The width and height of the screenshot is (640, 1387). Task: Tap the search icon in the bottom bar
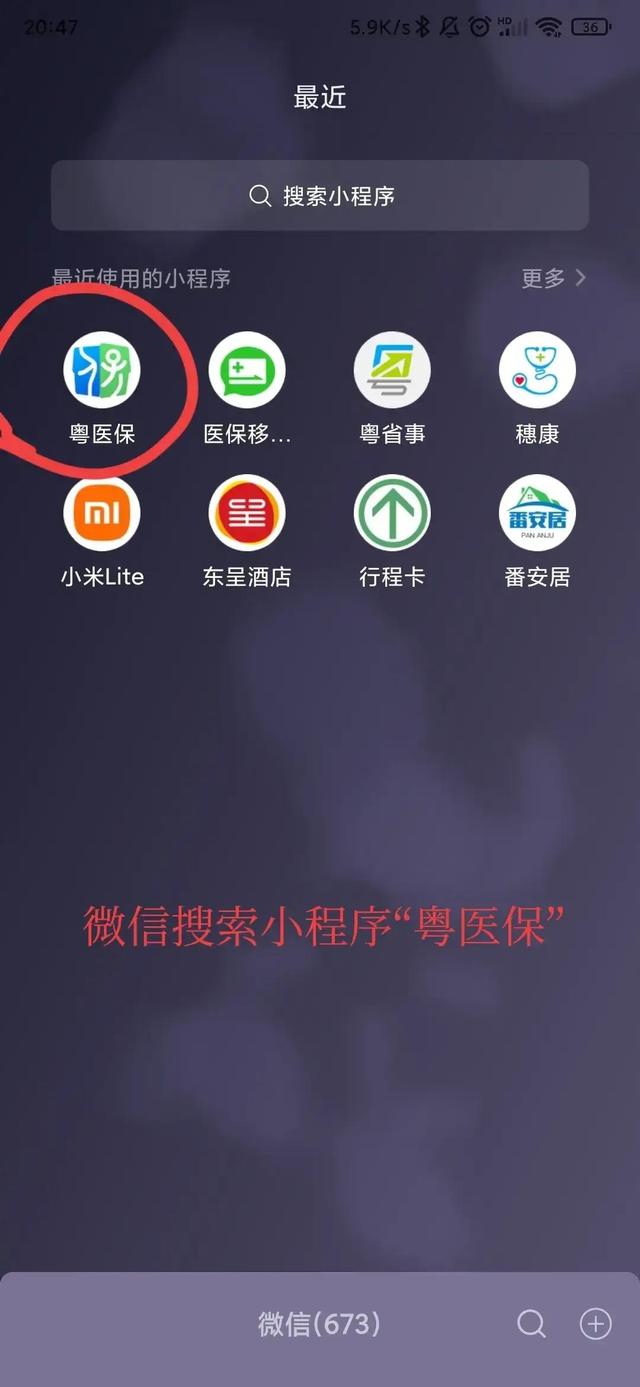pos(531,1324)
